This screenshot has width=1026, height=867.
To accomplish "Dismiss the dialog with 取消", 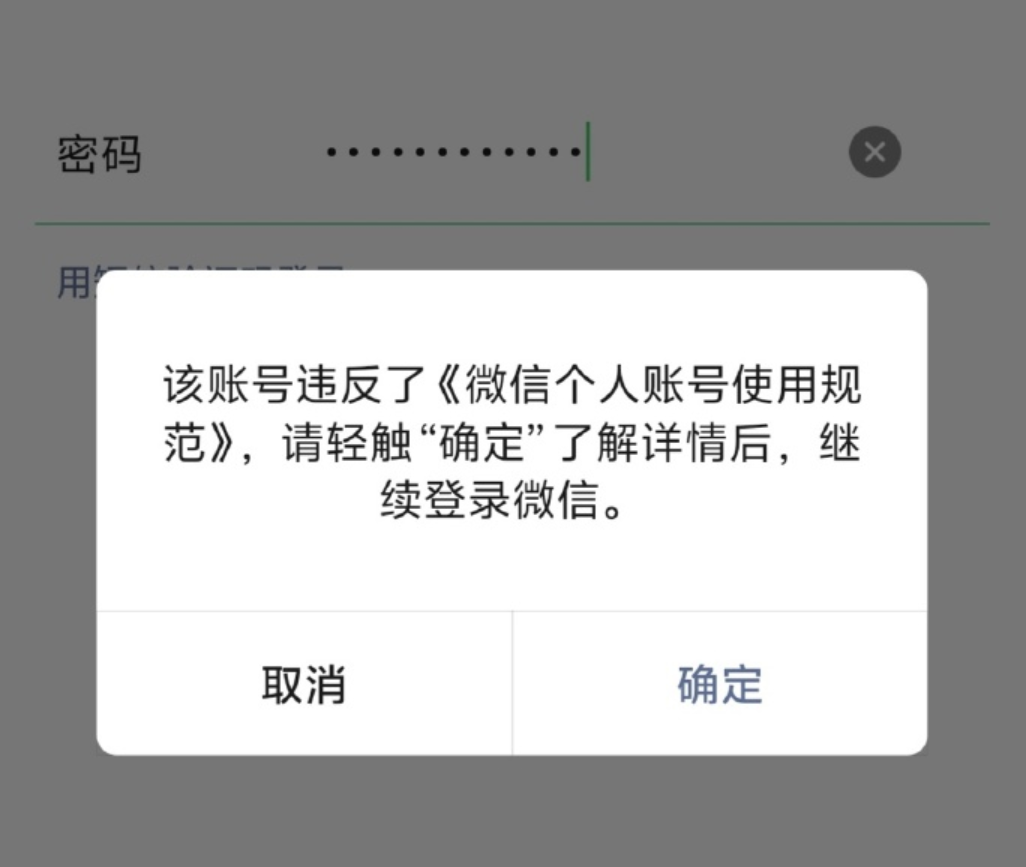I will 304,685.
